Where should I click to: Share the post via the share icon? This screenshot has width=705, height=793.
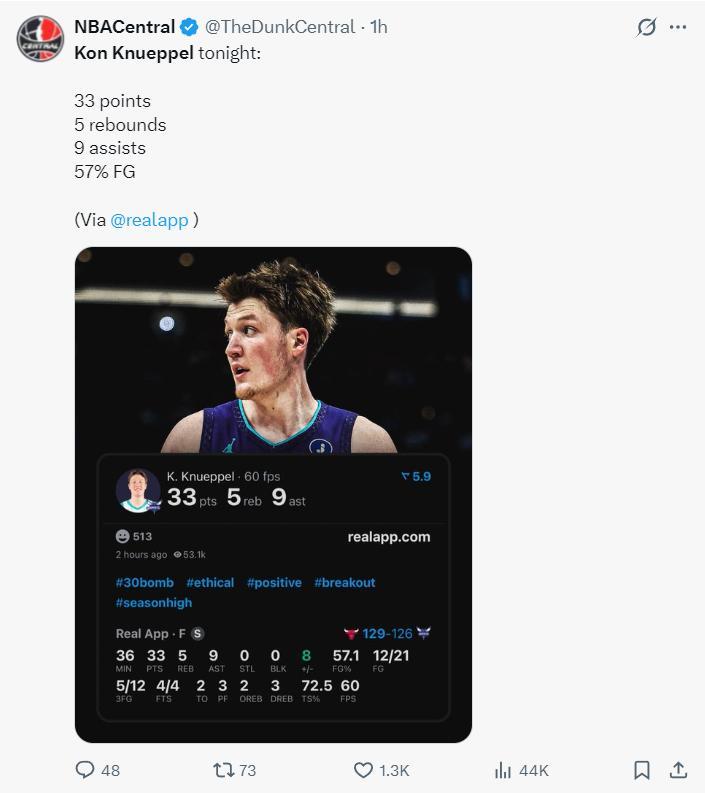click(x=678, y=770)
